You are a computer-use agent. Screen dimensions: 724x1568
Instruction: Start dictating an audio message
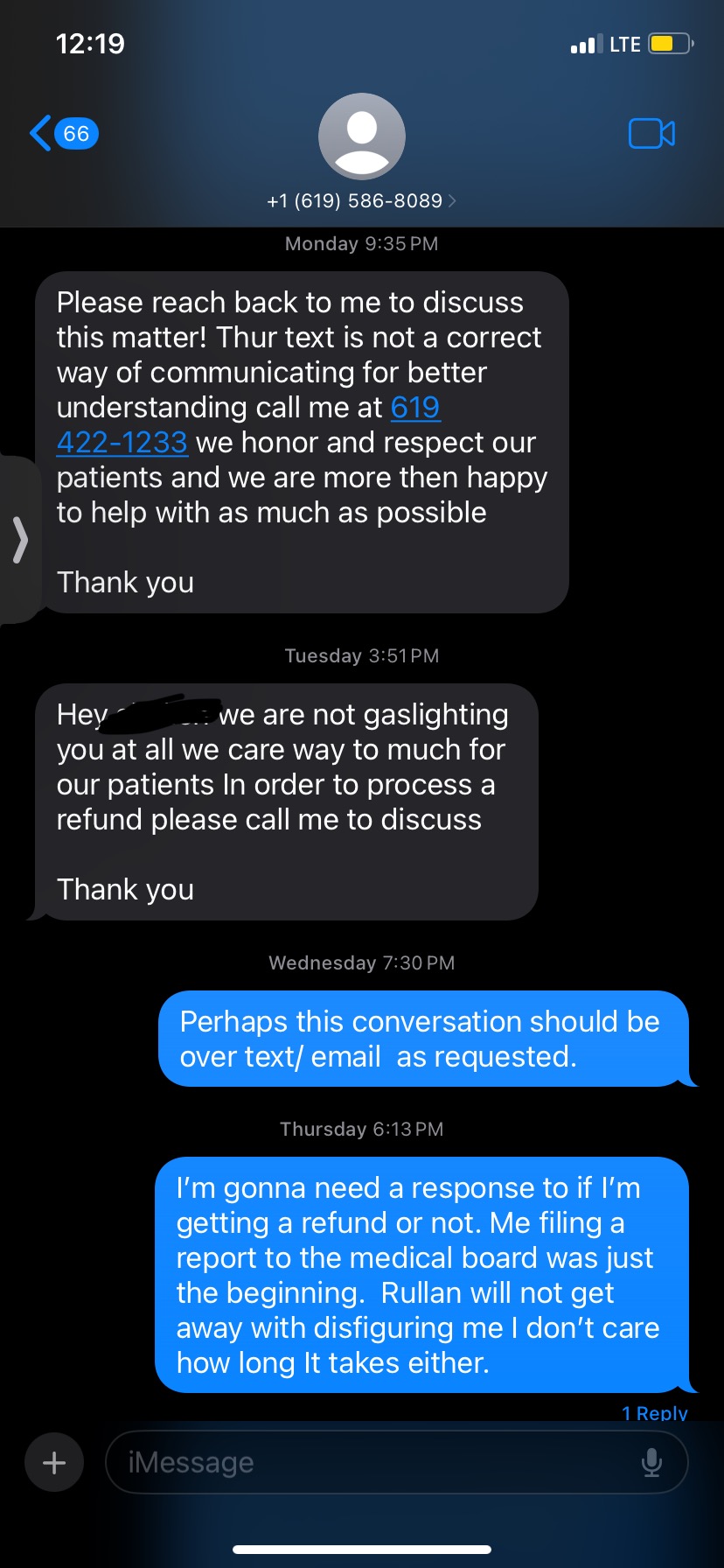pos(651,1462)
